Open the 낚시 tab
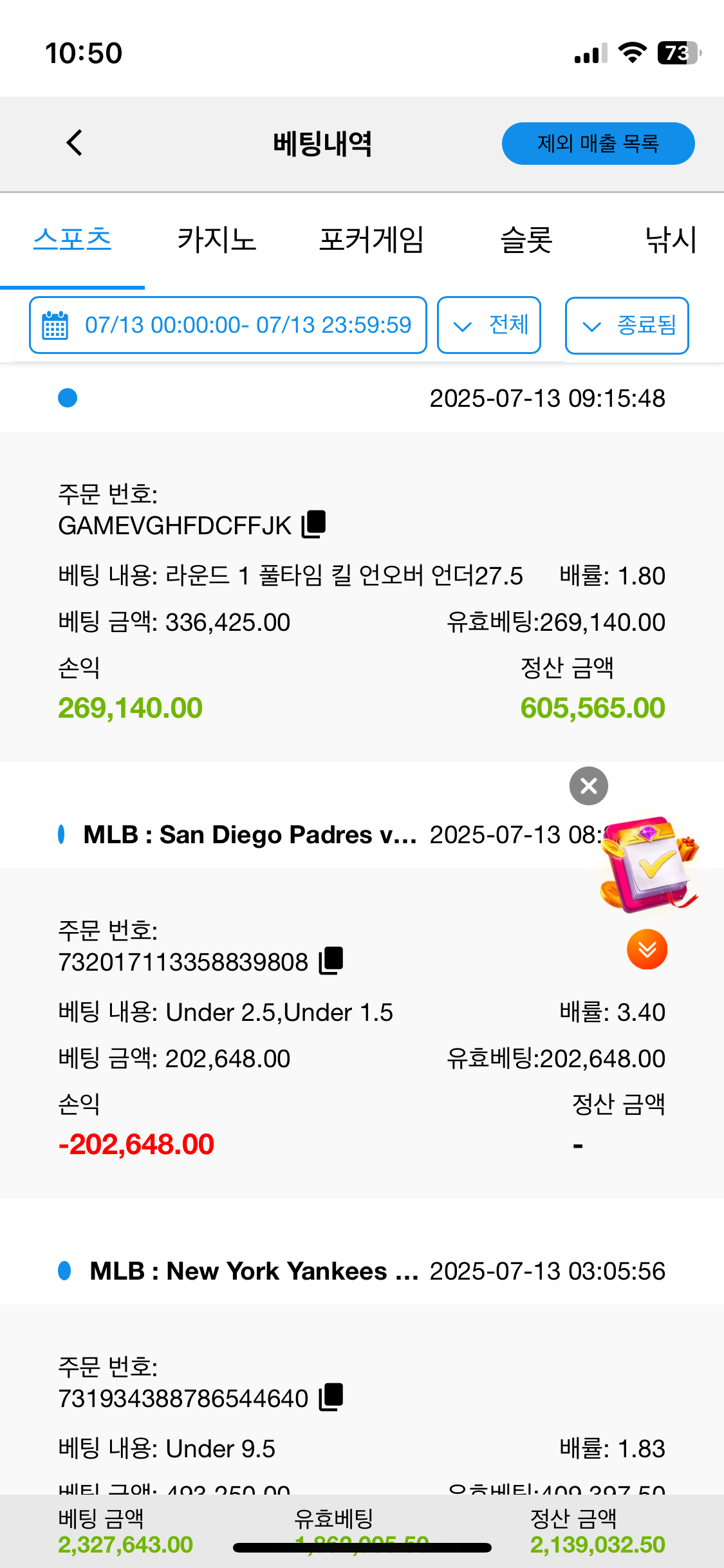The height and width of the screenshot is (1568, 724). [671, 239]
